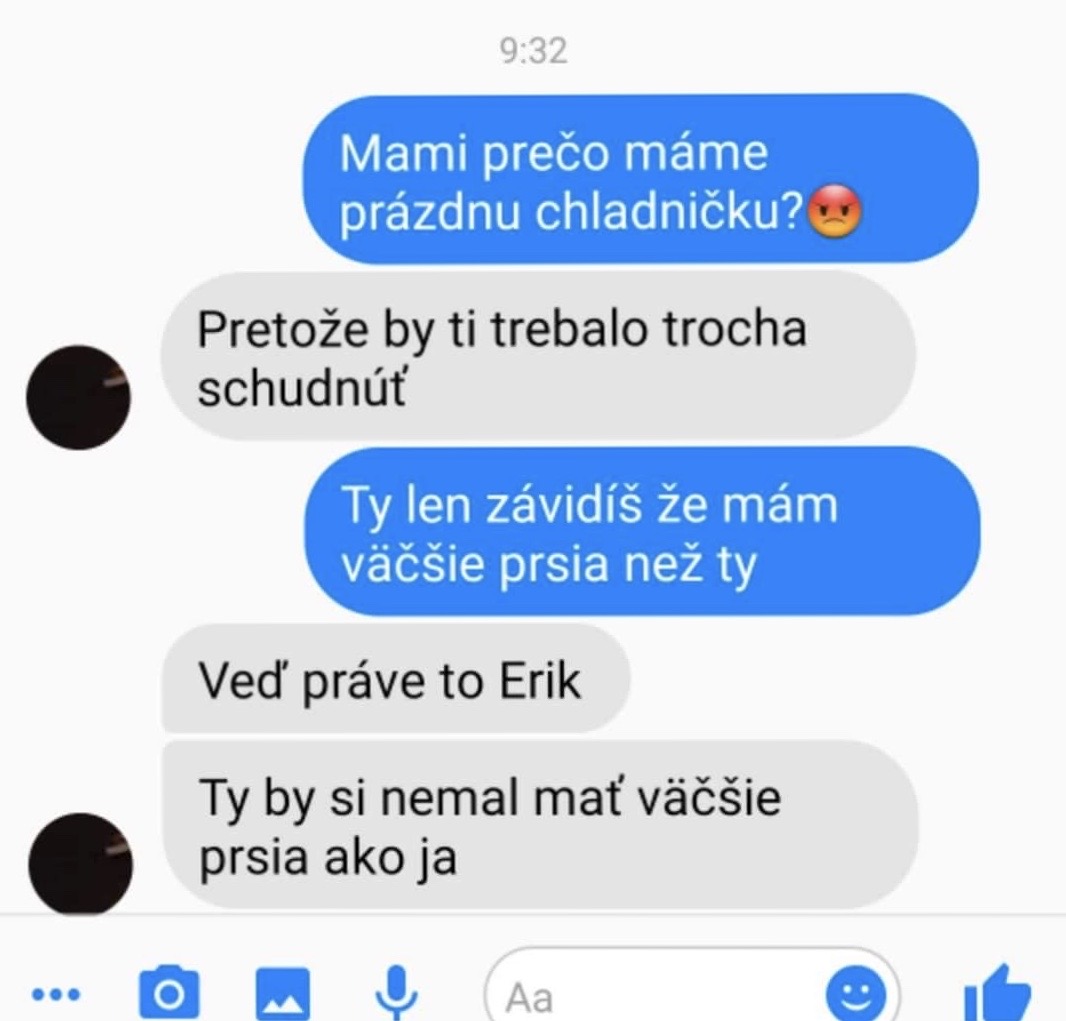Send a thumbs-up like
The height and width of the screenshot is (1021, 1066).
[x=996, y=993]
